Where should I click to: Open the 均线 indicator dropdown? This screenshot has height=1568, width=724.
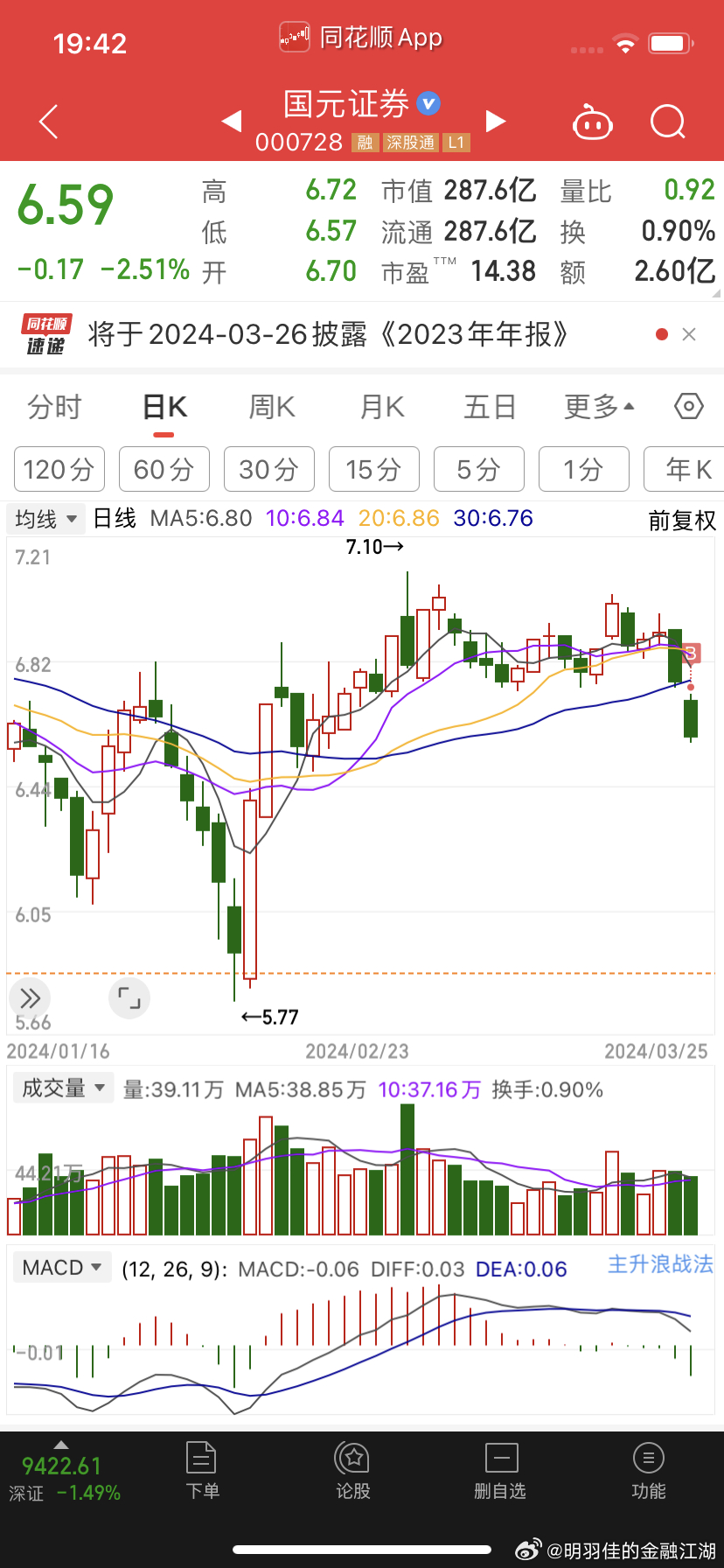[45, 518]
